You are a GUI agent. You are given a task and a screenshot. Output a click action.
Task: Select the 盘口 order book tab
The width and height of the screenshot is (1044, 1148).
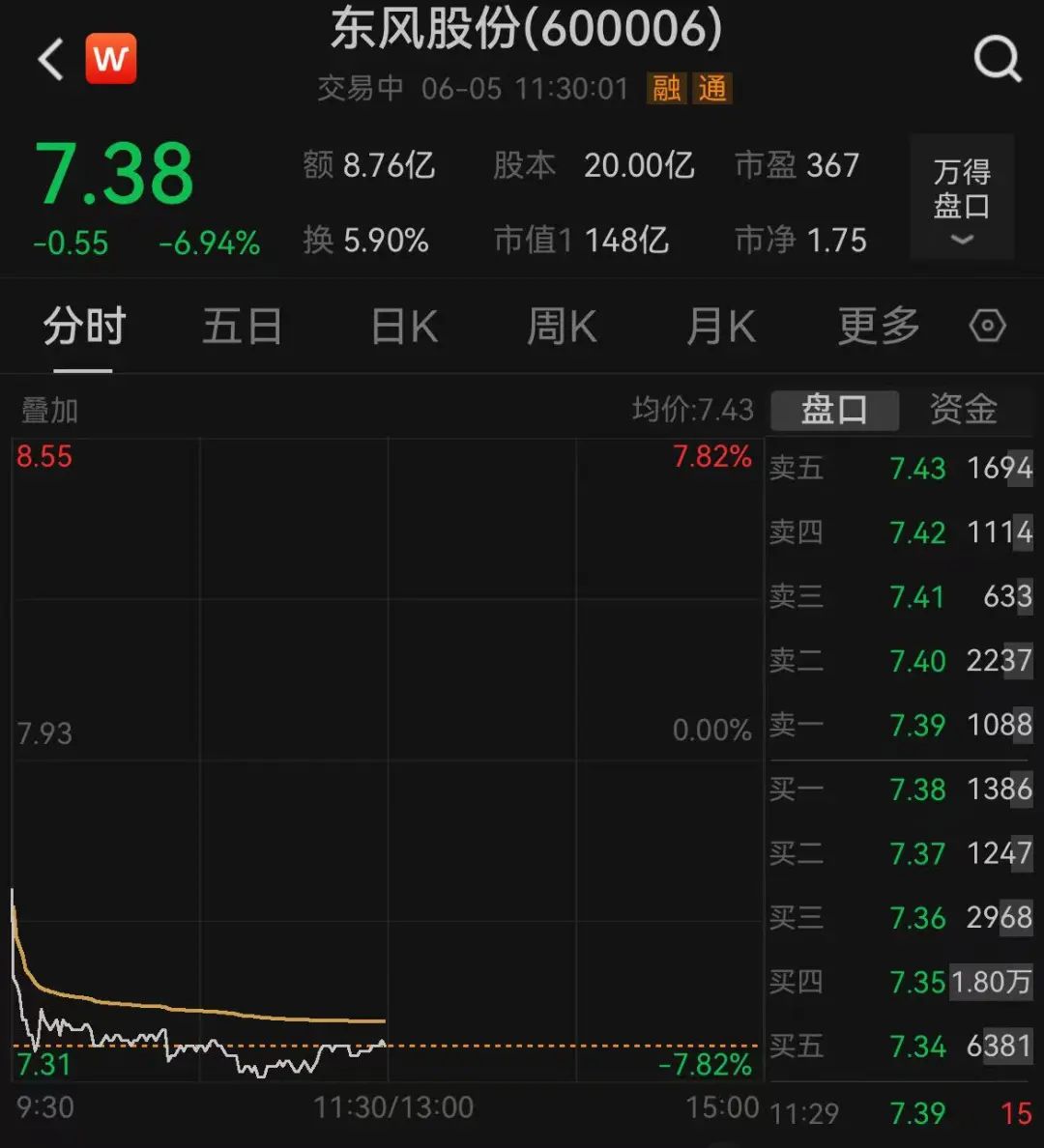point(834,410)
